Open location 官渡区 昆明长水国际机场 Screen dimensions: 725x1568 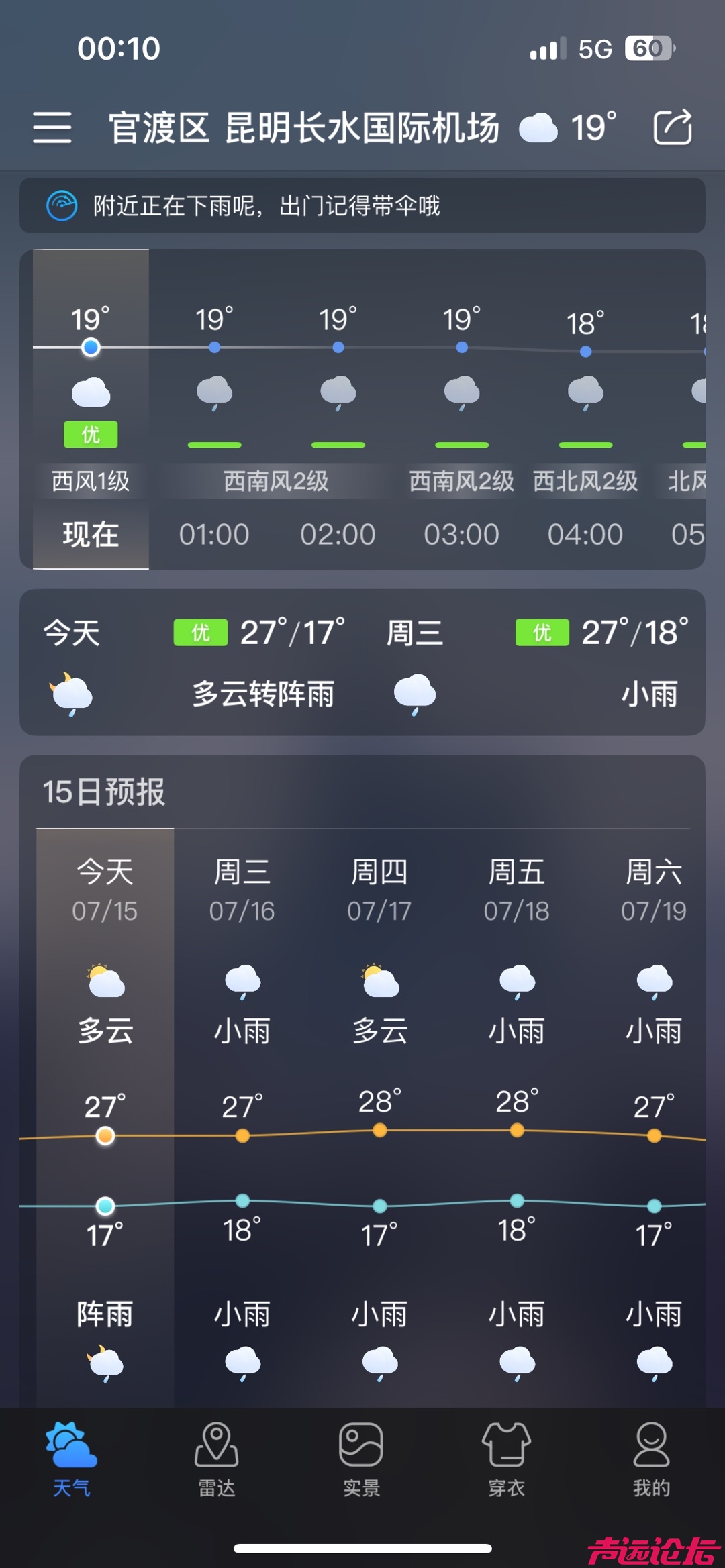303,127
